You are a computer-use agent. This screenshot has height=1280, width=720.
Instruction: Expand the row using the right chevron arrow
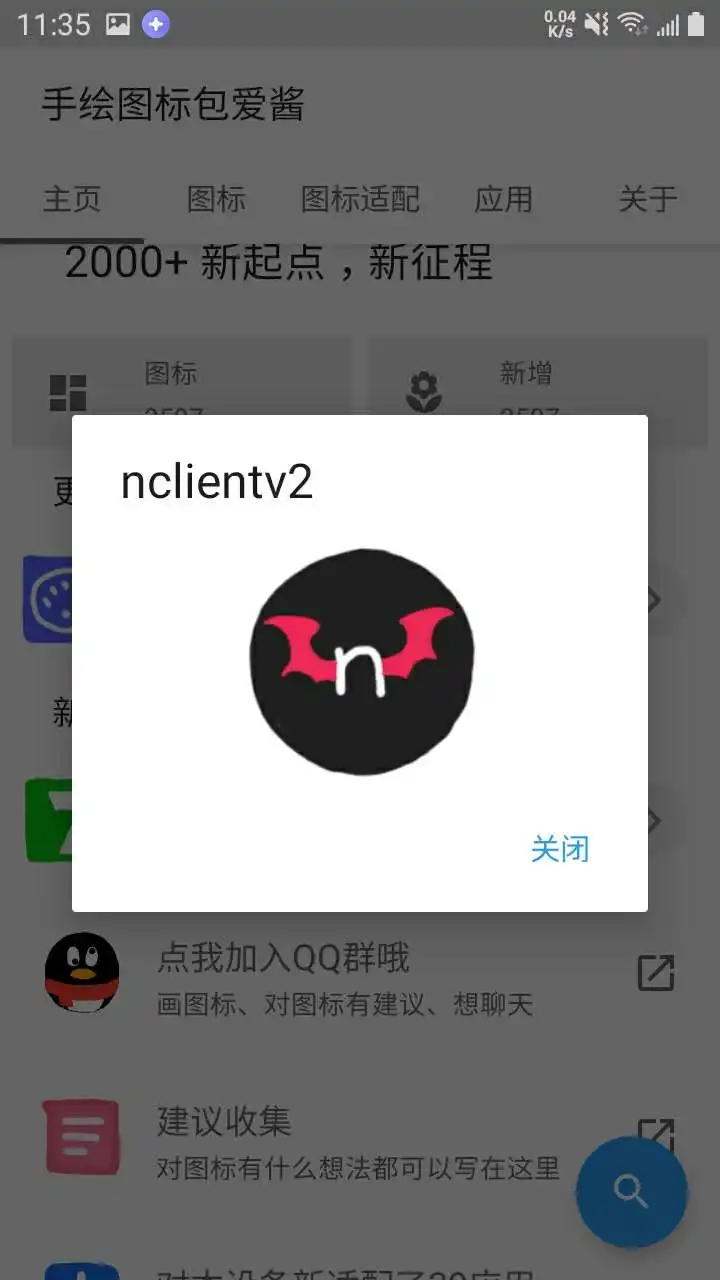(655, 598)
